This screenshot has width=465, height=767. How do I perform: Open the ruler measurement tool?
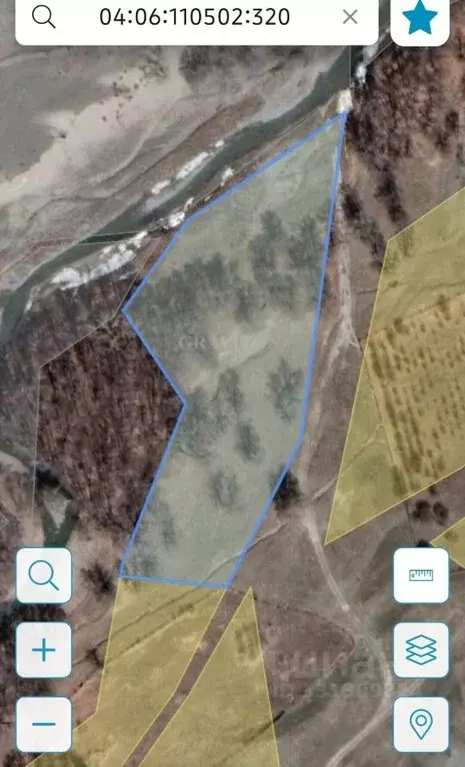421,575
